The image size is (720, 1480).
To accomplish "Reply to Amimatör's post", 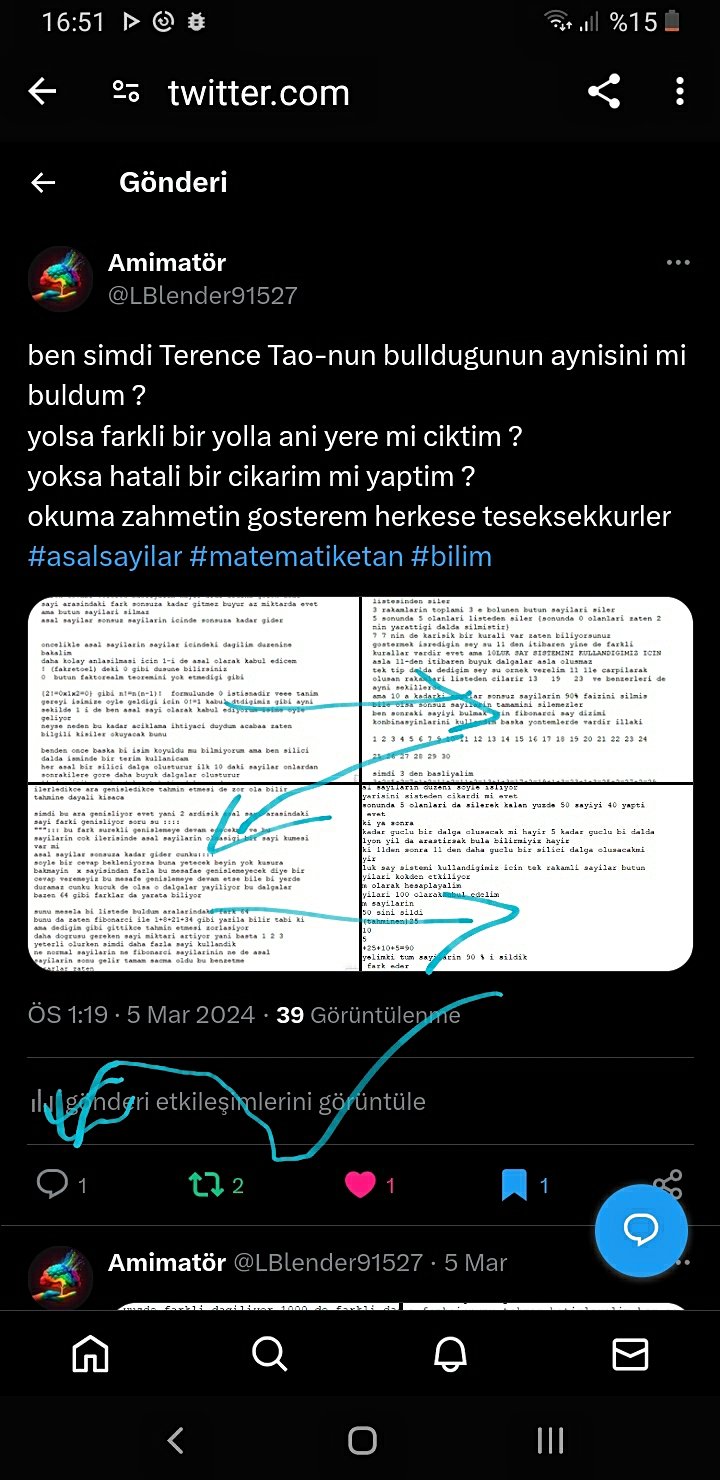I will click(51, 1185).
